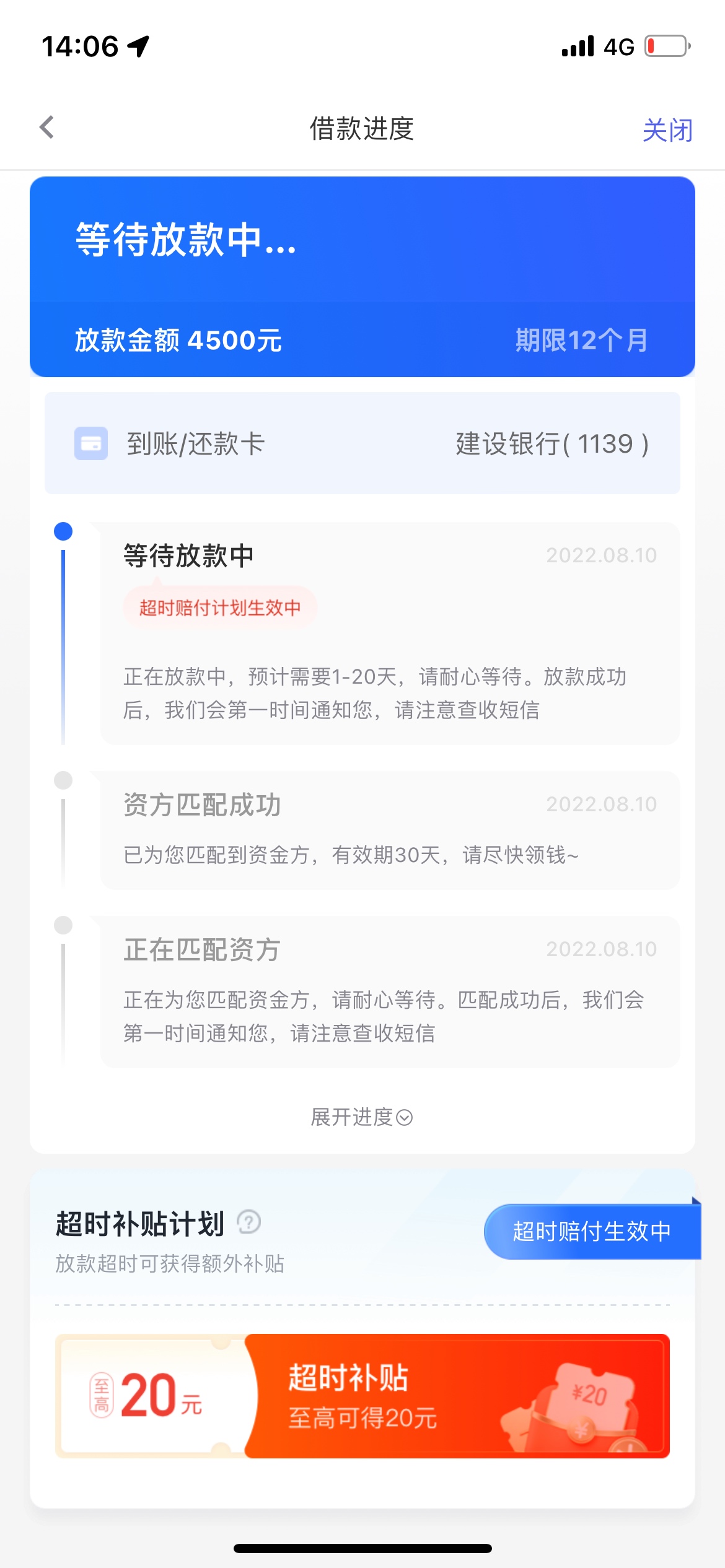Expand progress with 展开进度
Viewport: 725px width, 1568px height.
pos(362,1117)
